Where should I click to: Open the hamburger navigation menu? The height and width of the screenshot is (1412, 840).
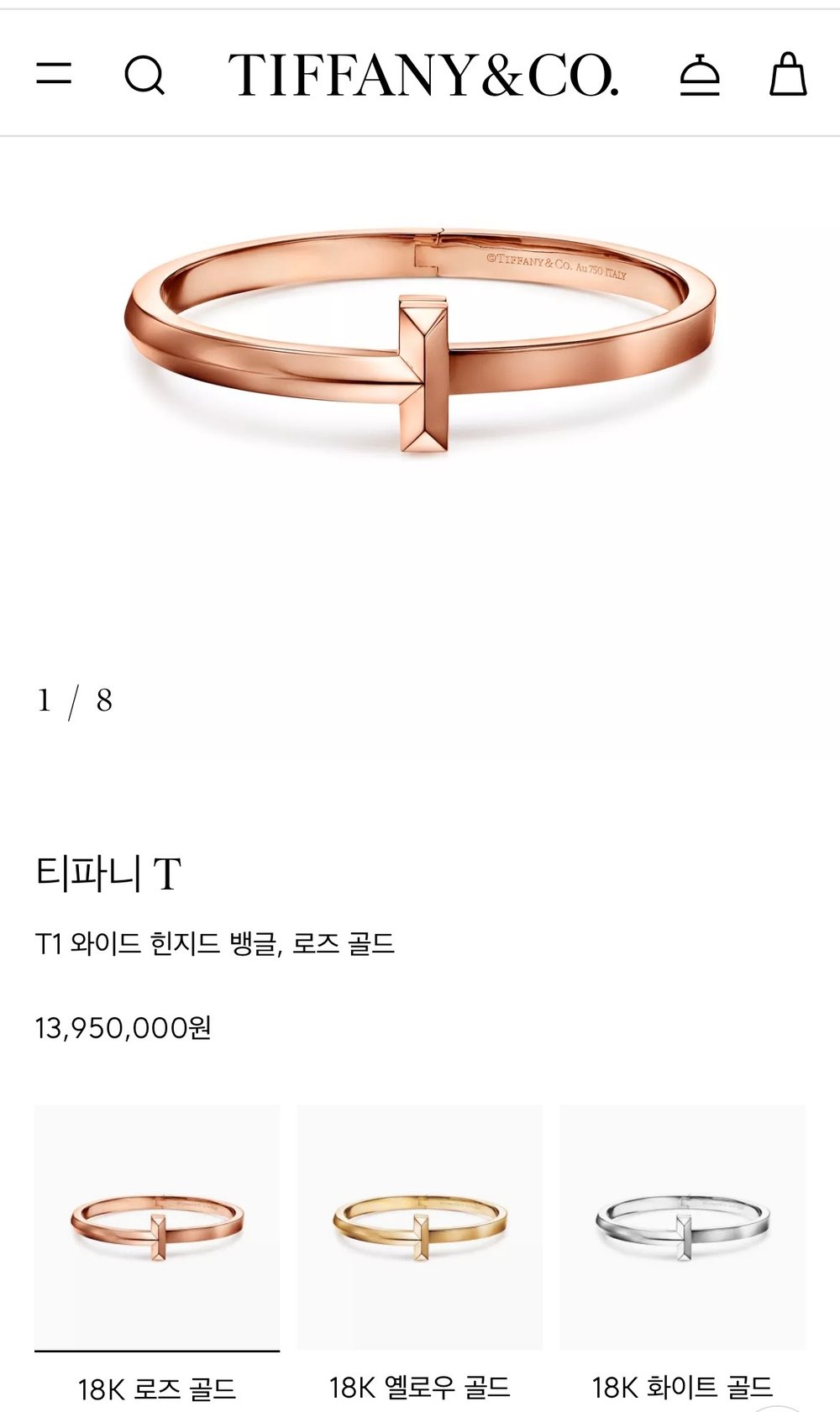54,74
